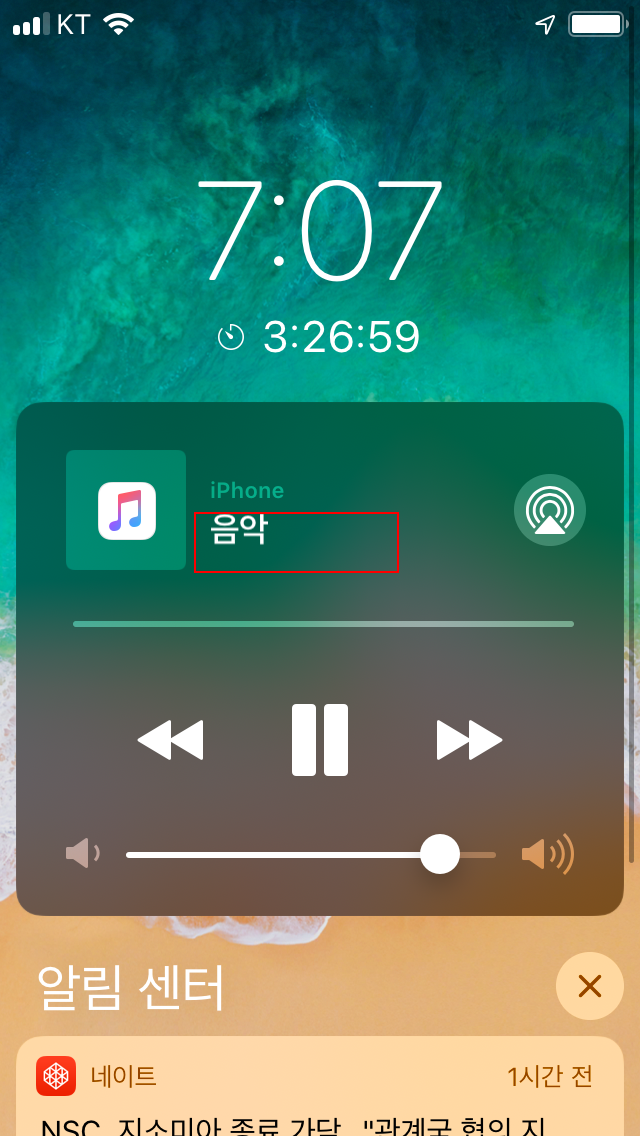
Task: Tap the volume slider knob
Action: tap(440, 854)
